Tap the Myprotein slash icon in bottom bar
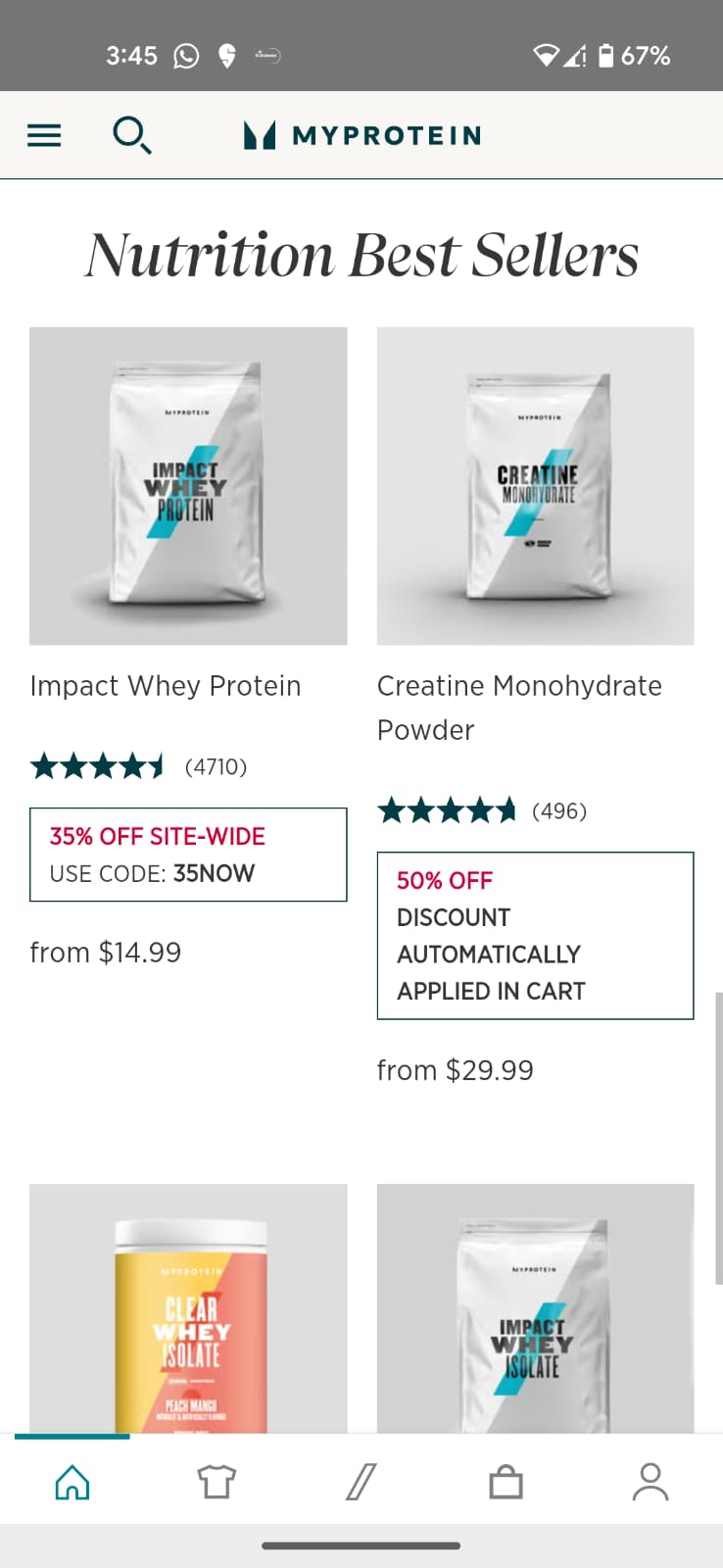This screenshot has width=723, height=1568. pyautogui.click(x=361, y=1481)
